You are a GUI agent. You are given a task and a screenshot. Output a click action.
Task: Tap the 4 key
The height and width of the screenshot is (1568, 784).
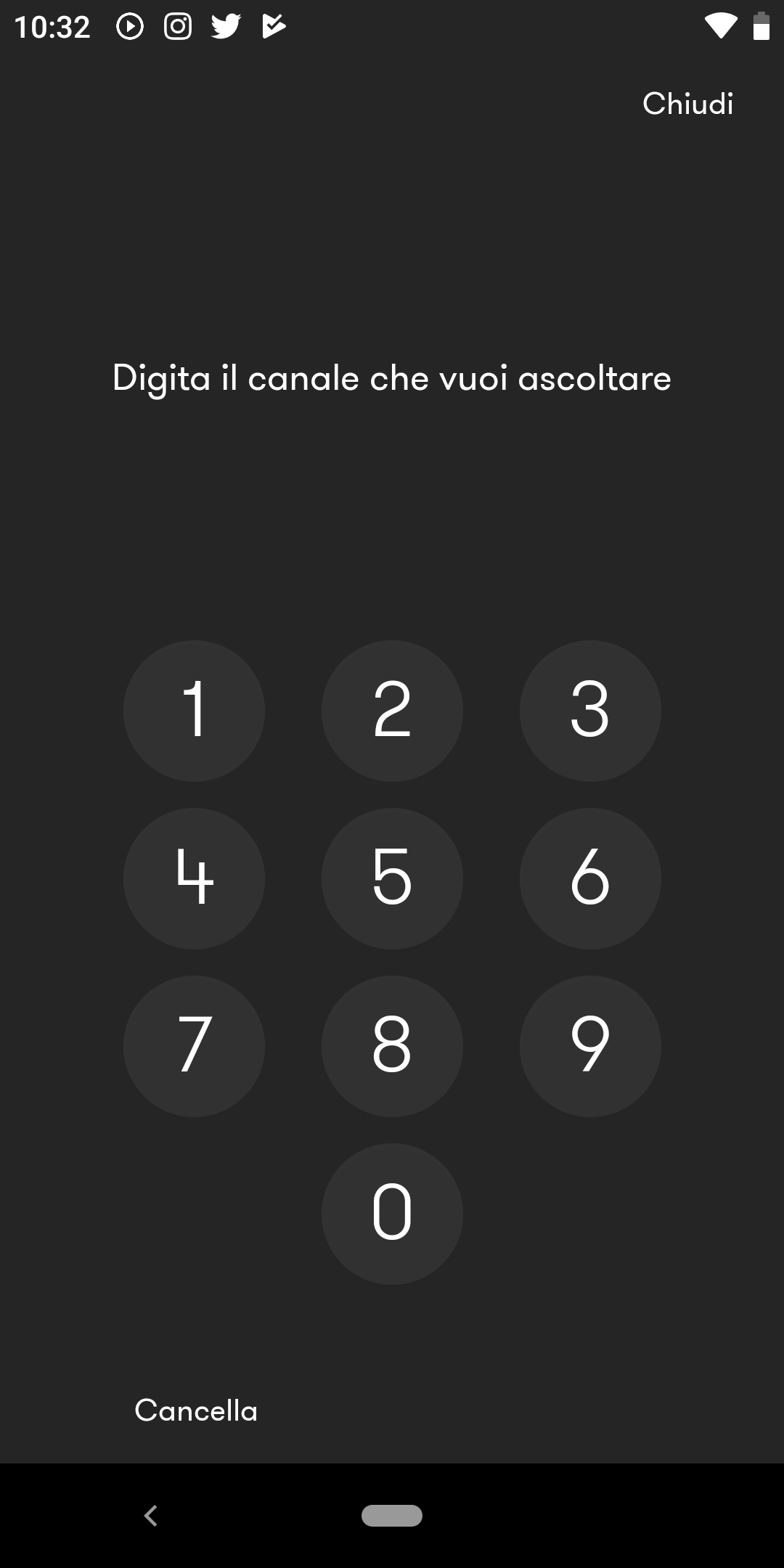point(194,878)
